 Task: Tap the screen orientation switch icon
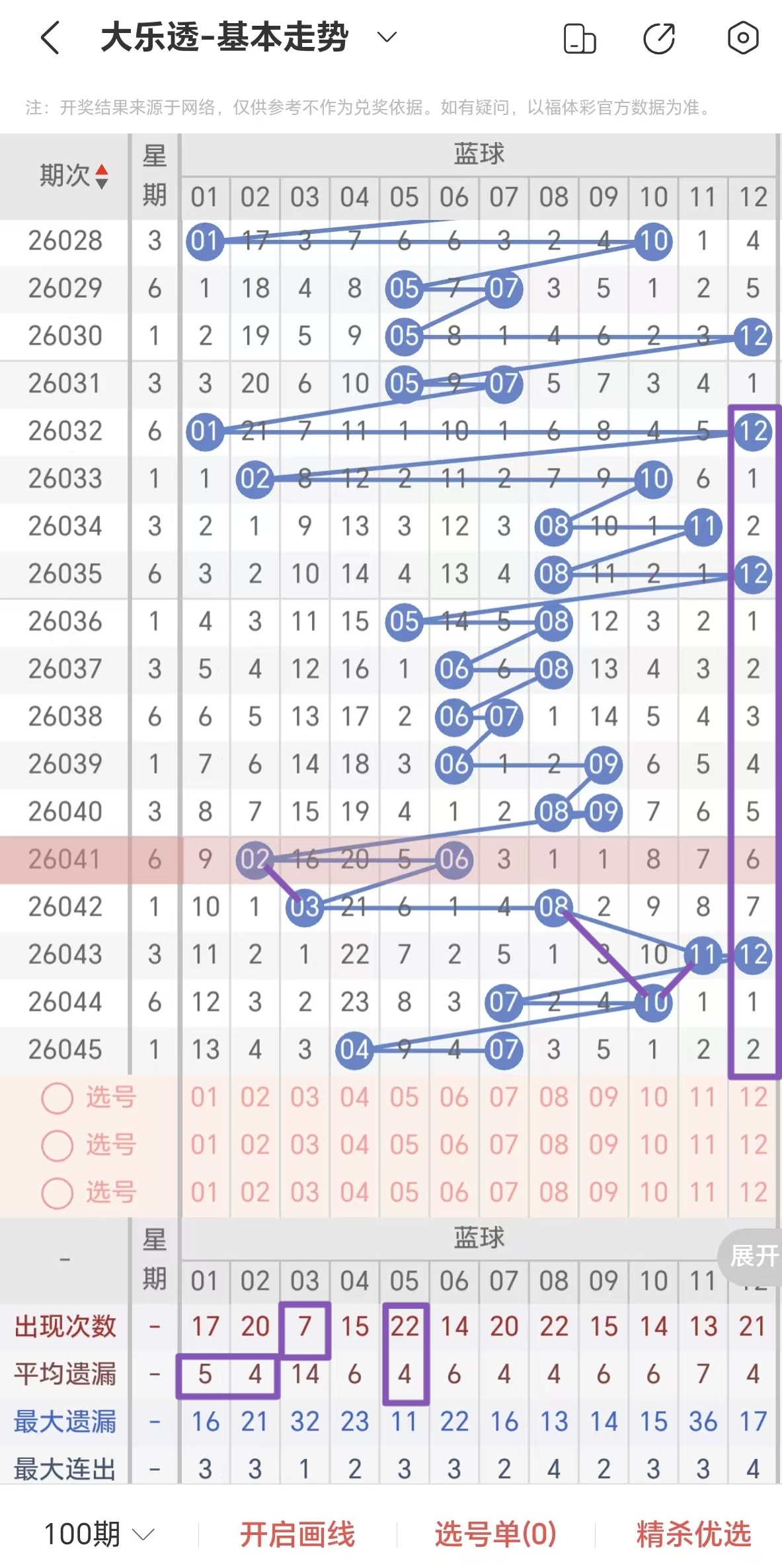[x=580, y=38]
